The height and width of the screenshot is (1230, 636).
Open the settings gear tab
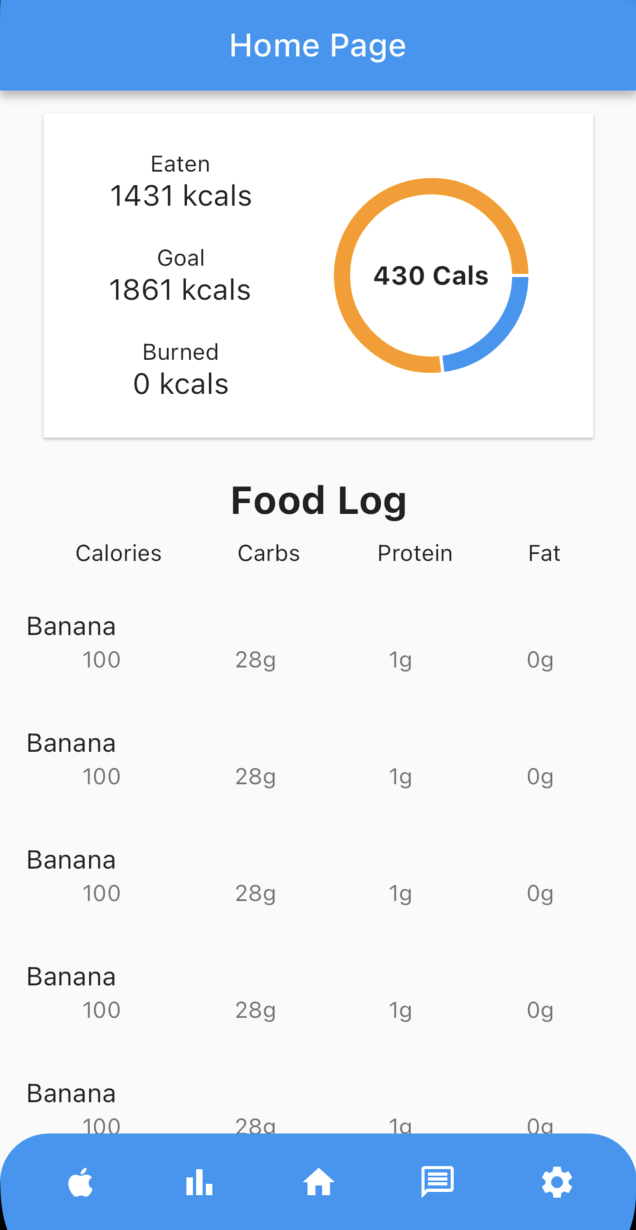point(556,1183)
